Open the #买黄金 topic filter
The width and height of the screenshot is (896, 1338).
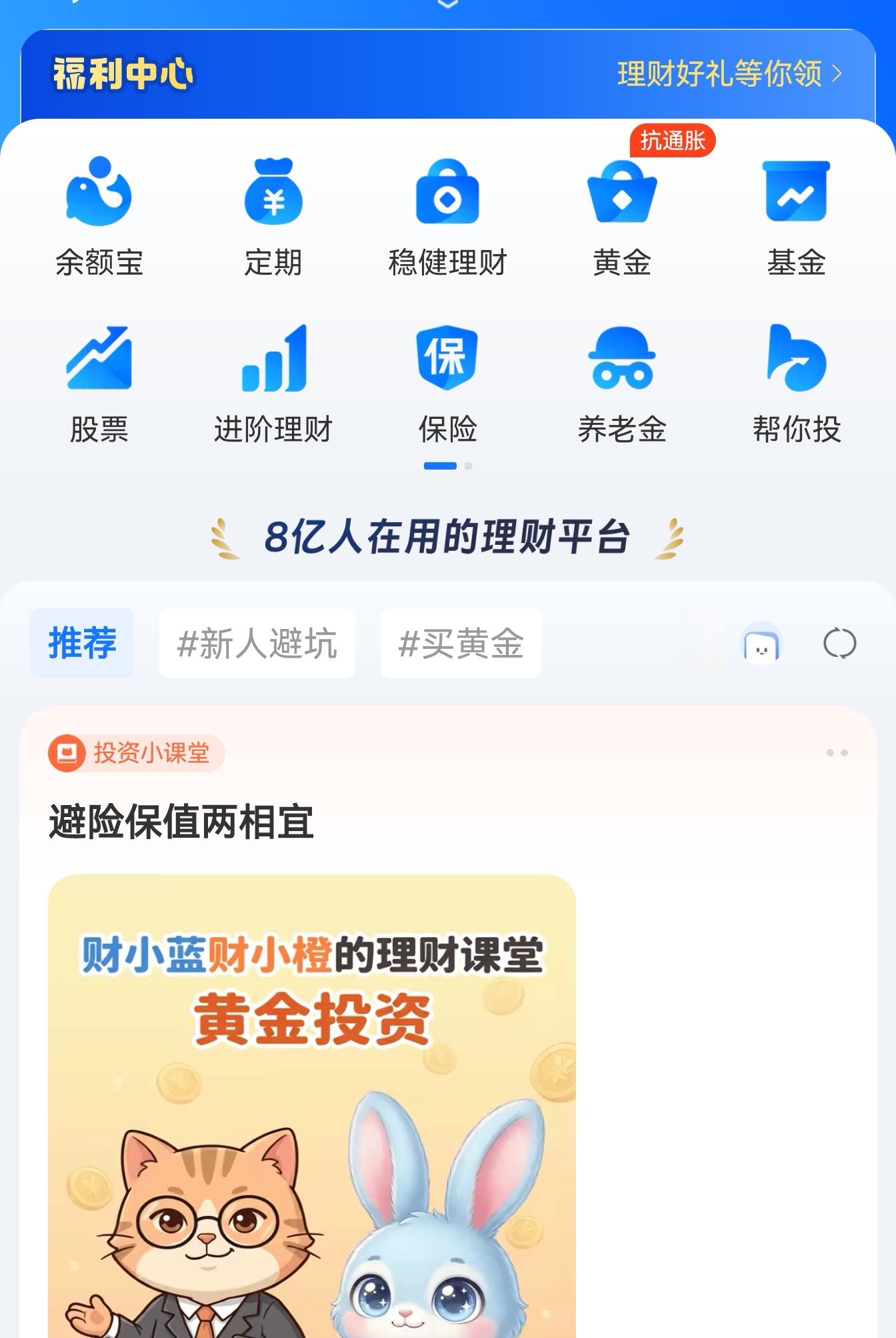pyautogui.click(x=459, y=643)
